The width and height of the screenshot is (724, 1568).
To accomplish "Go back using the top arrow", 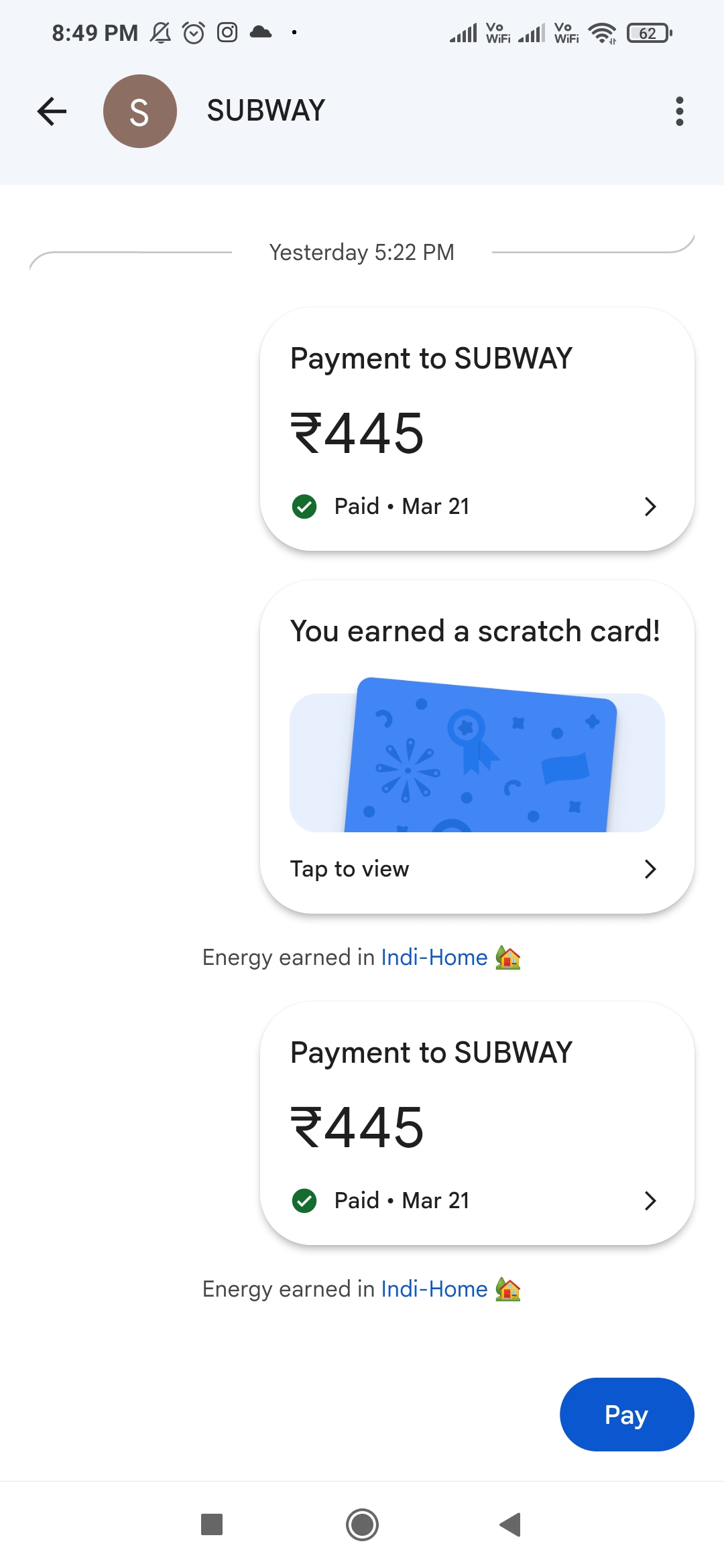I will pyautogui.click(x=52, y=111).
